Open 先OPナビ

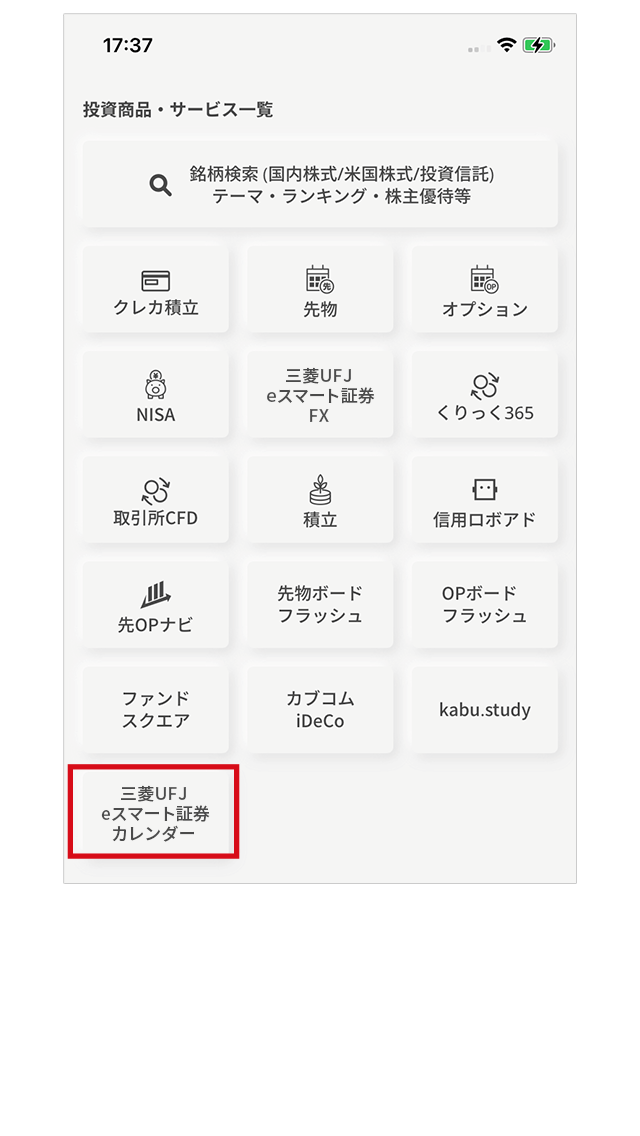(x=156, y=605)
